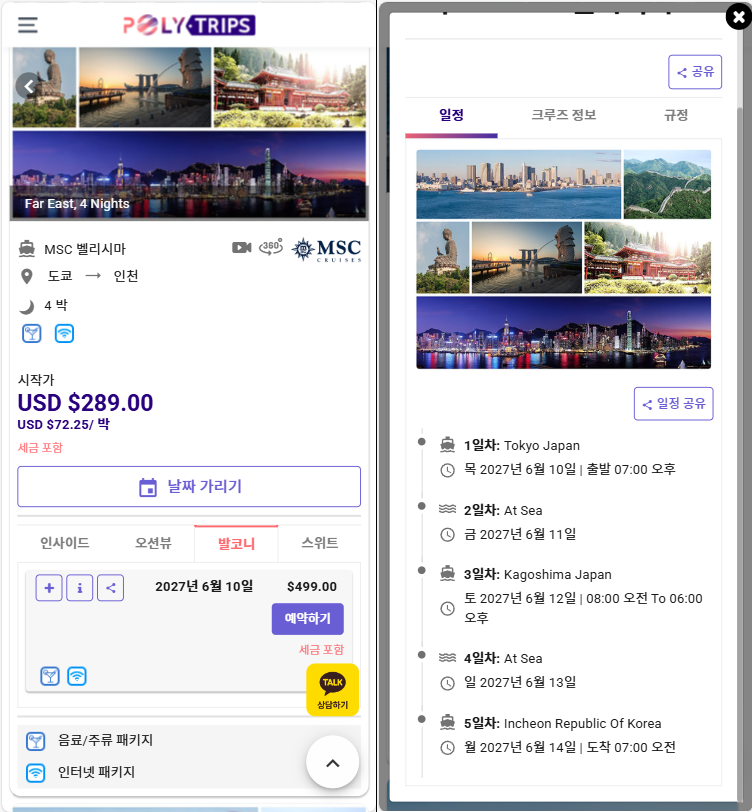Viewport: 753px width, 812px height.
Task: Select the 일정 tab
Action: [x=451, y=115]
